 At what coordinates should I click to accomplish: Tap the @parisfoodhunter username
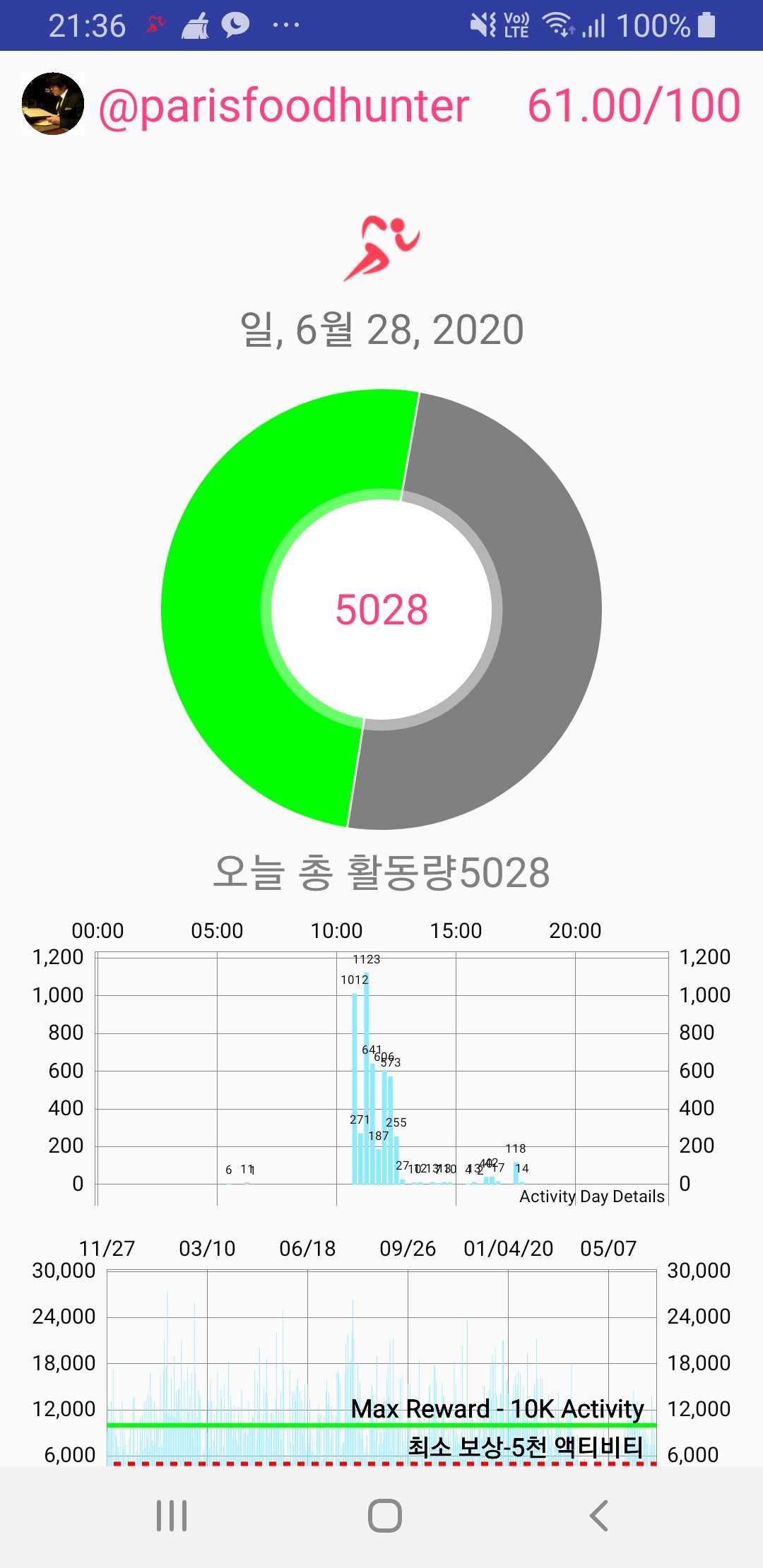[284, 106]
